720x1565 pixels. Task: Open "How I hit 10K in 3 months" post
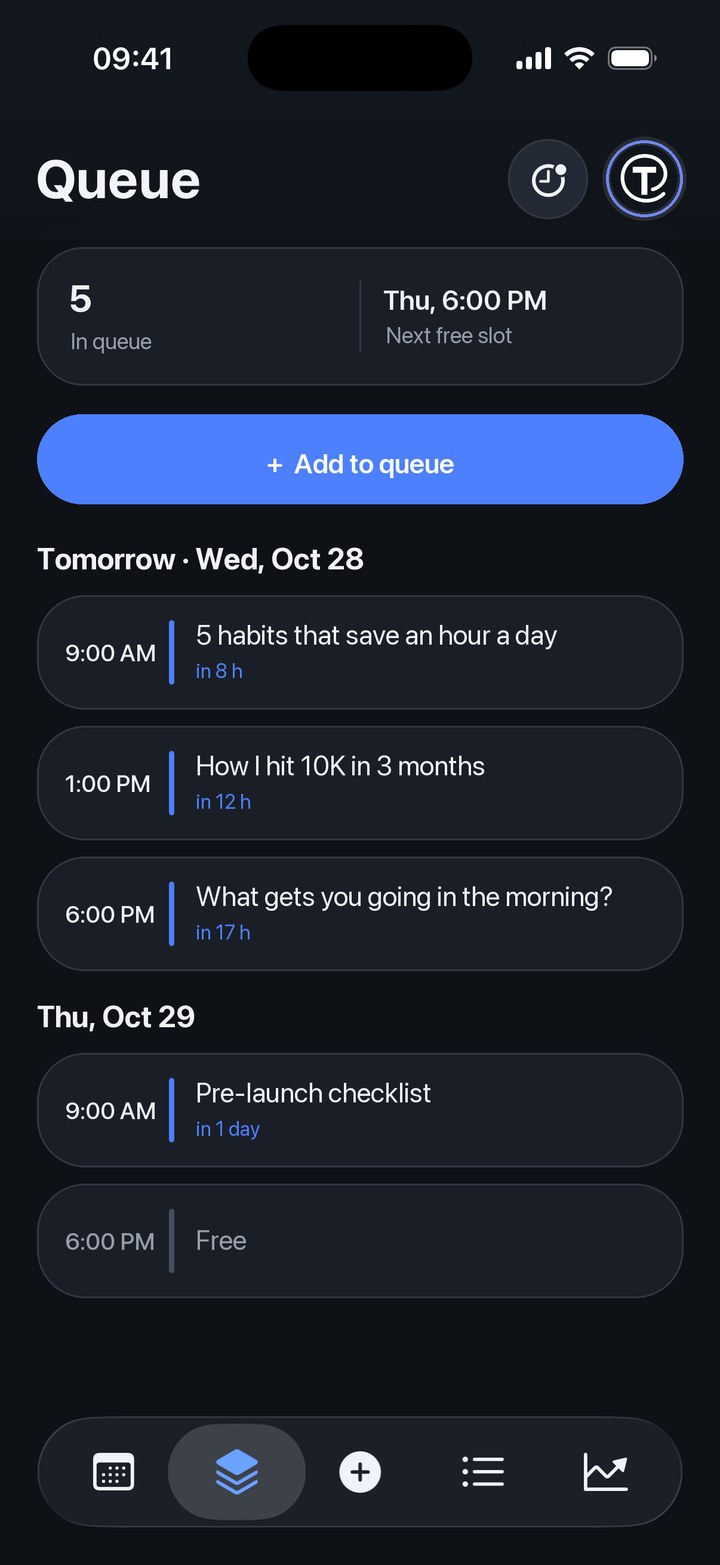(360, 783)
